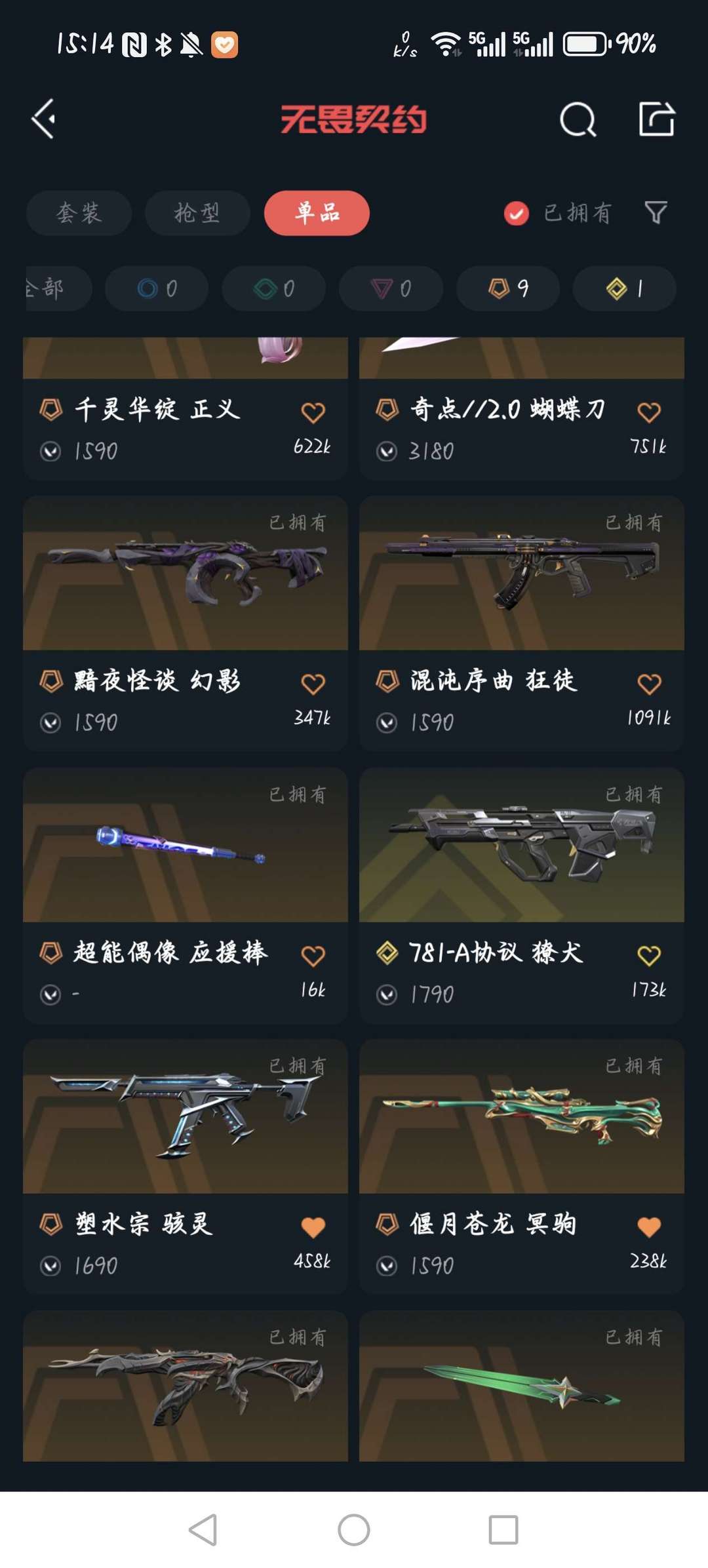Switch to the 套装 tab
Screen dimensions: 708x1568
79,213
